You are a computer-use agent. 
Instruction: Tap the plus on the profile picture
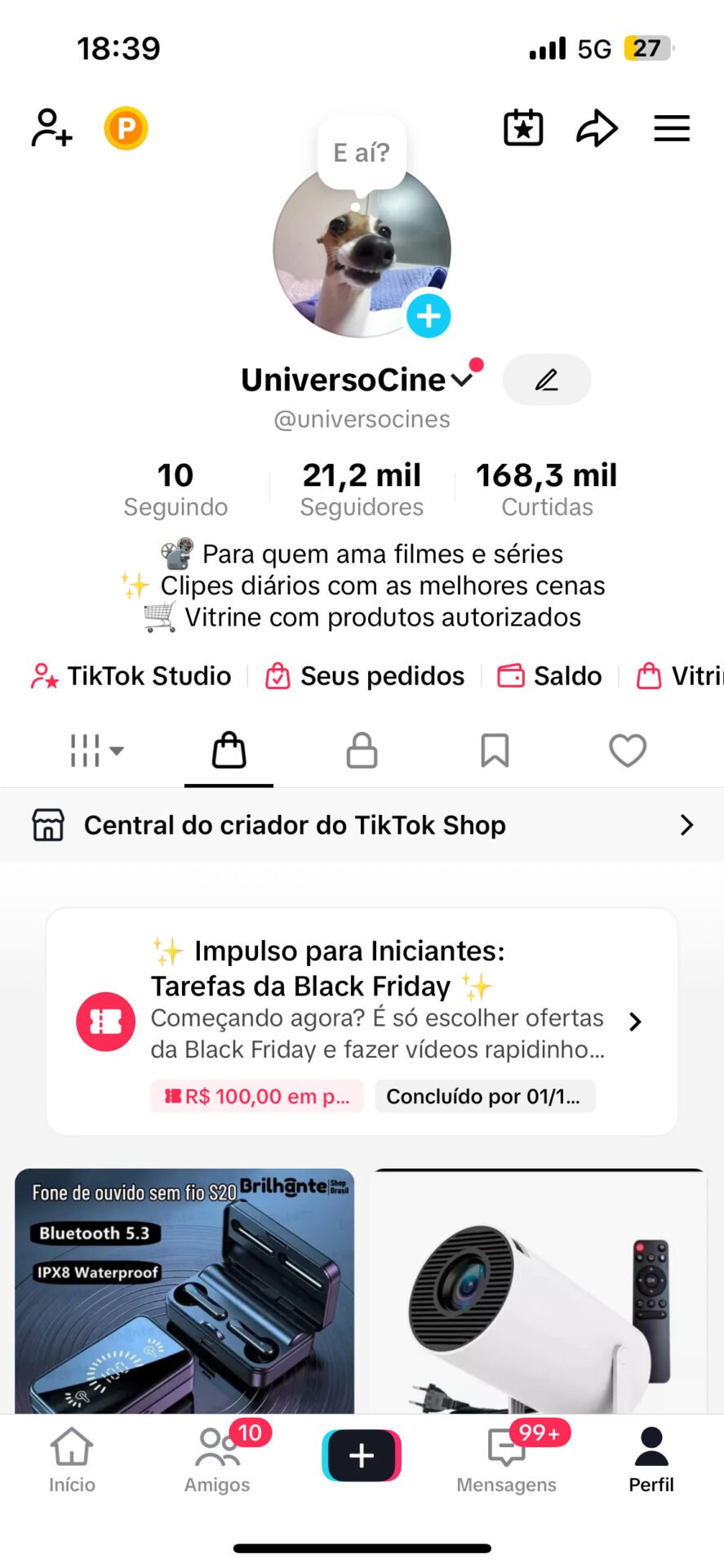(x=428, y=314)
